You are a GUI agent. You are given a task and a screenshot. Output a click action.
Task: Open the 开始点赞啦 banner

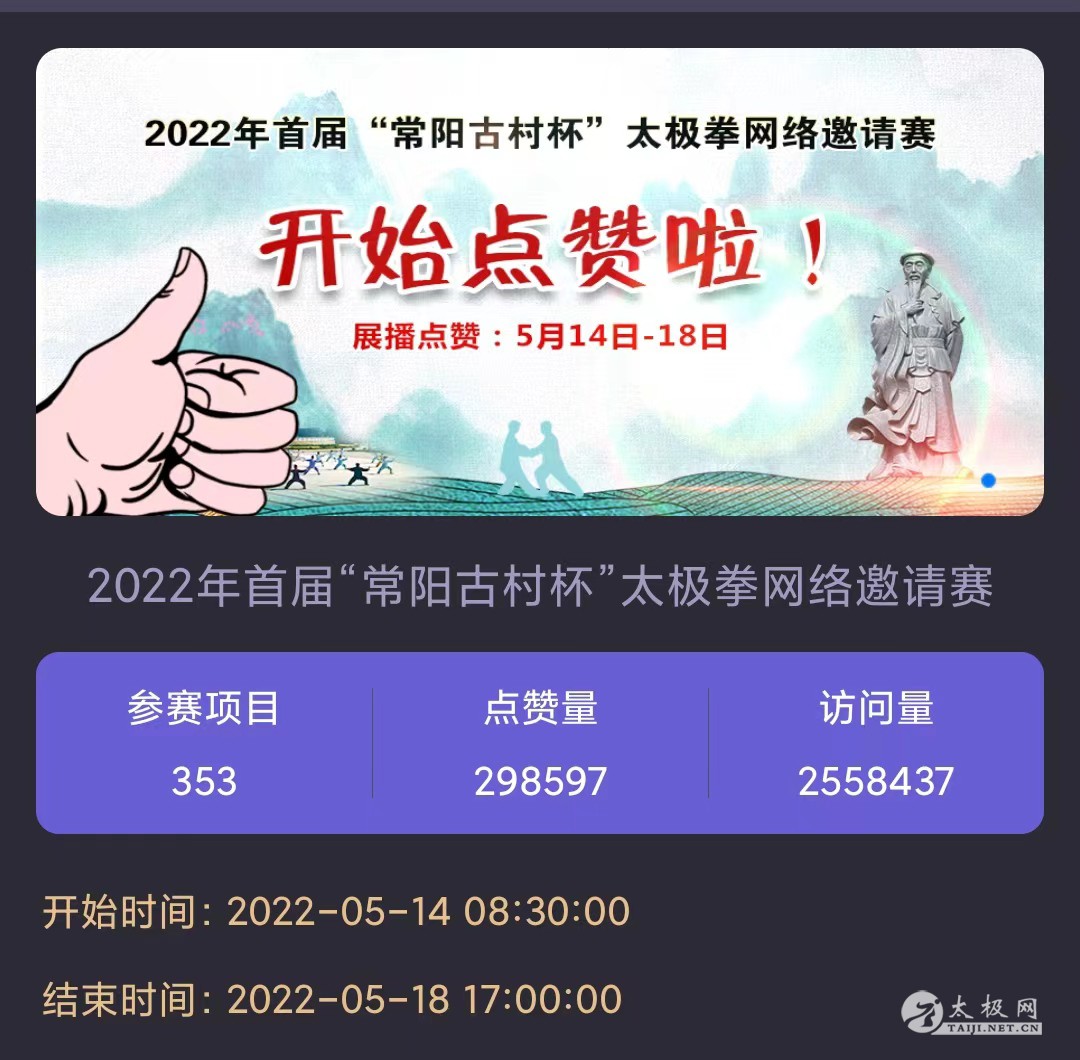point(540,282)
